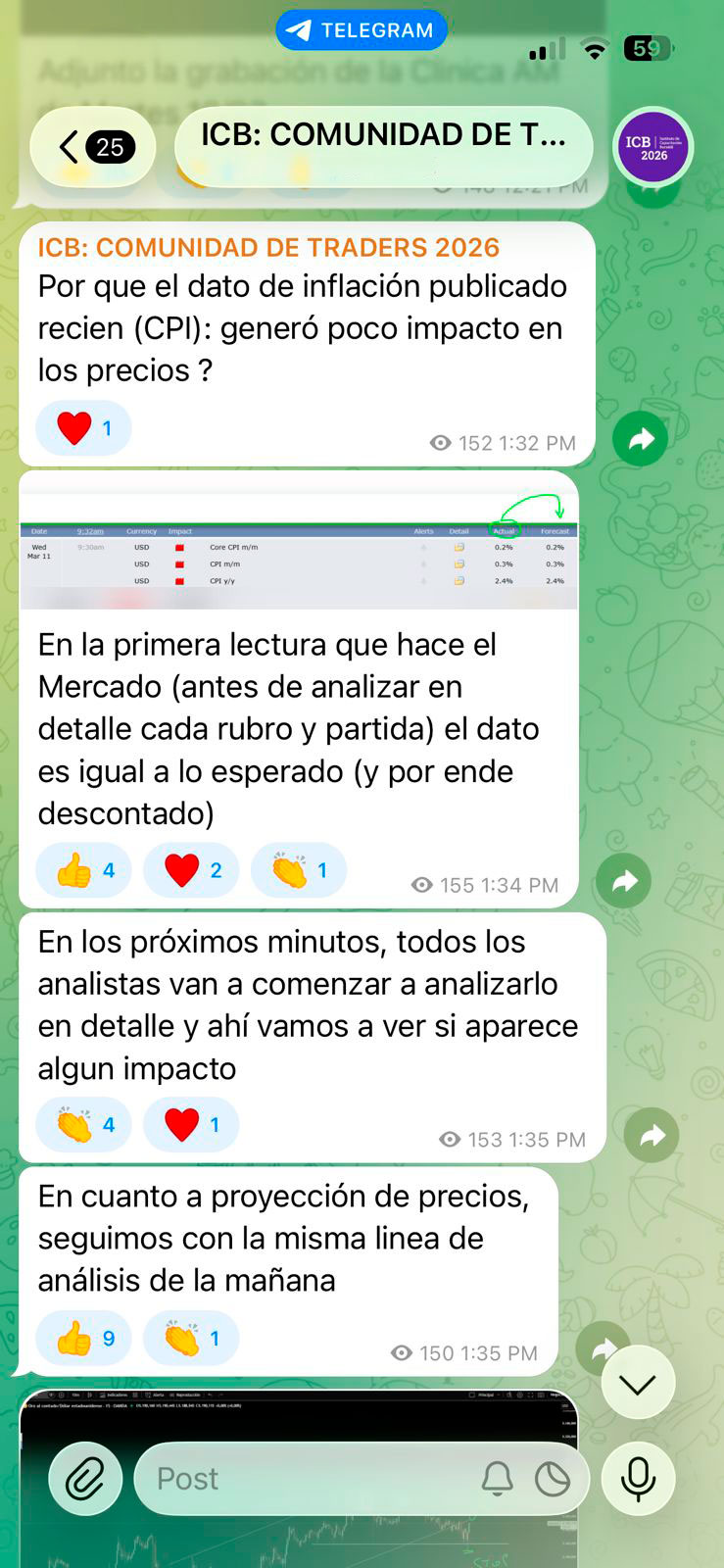Tap the ICB 2026 channel avatar

tap(652, 146)
